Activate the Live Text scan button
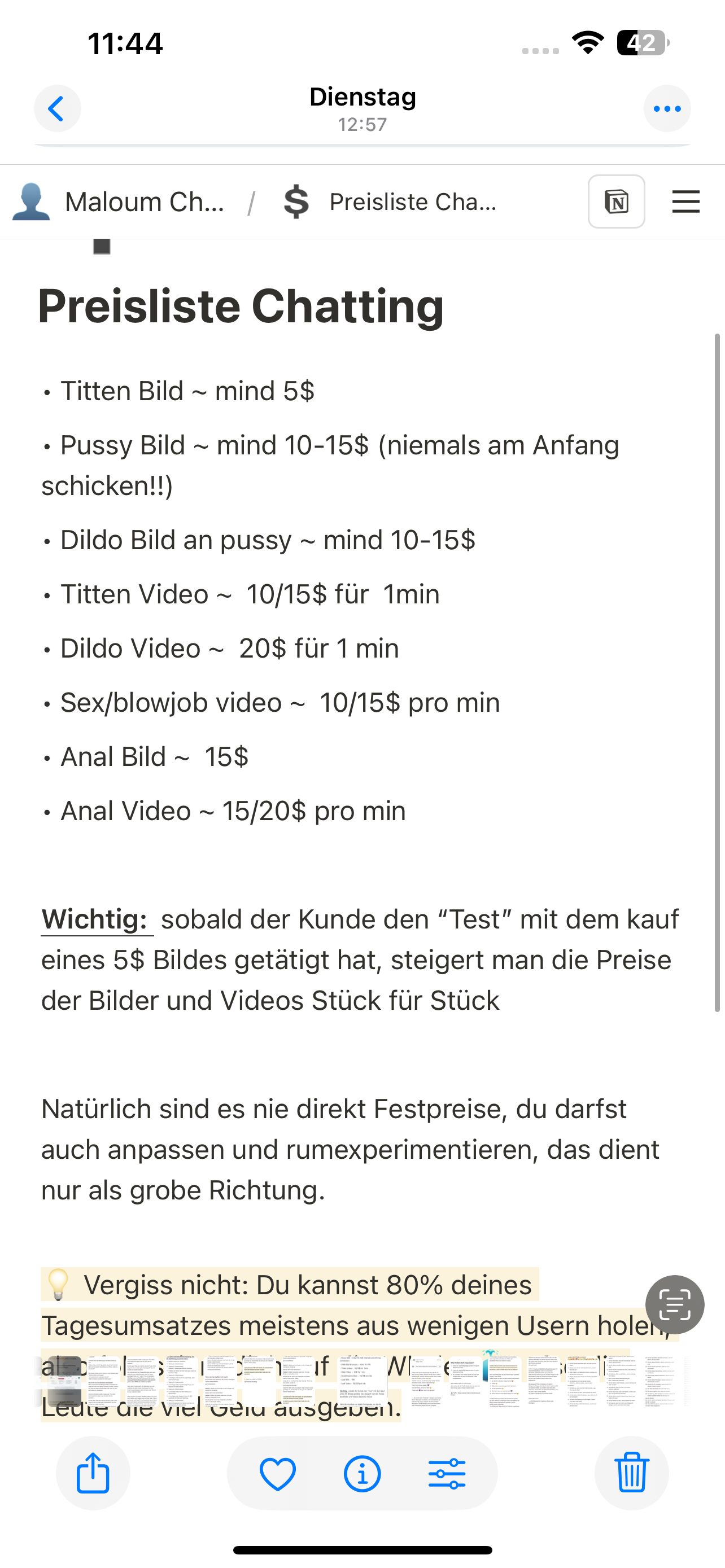 pos(675,1304)
